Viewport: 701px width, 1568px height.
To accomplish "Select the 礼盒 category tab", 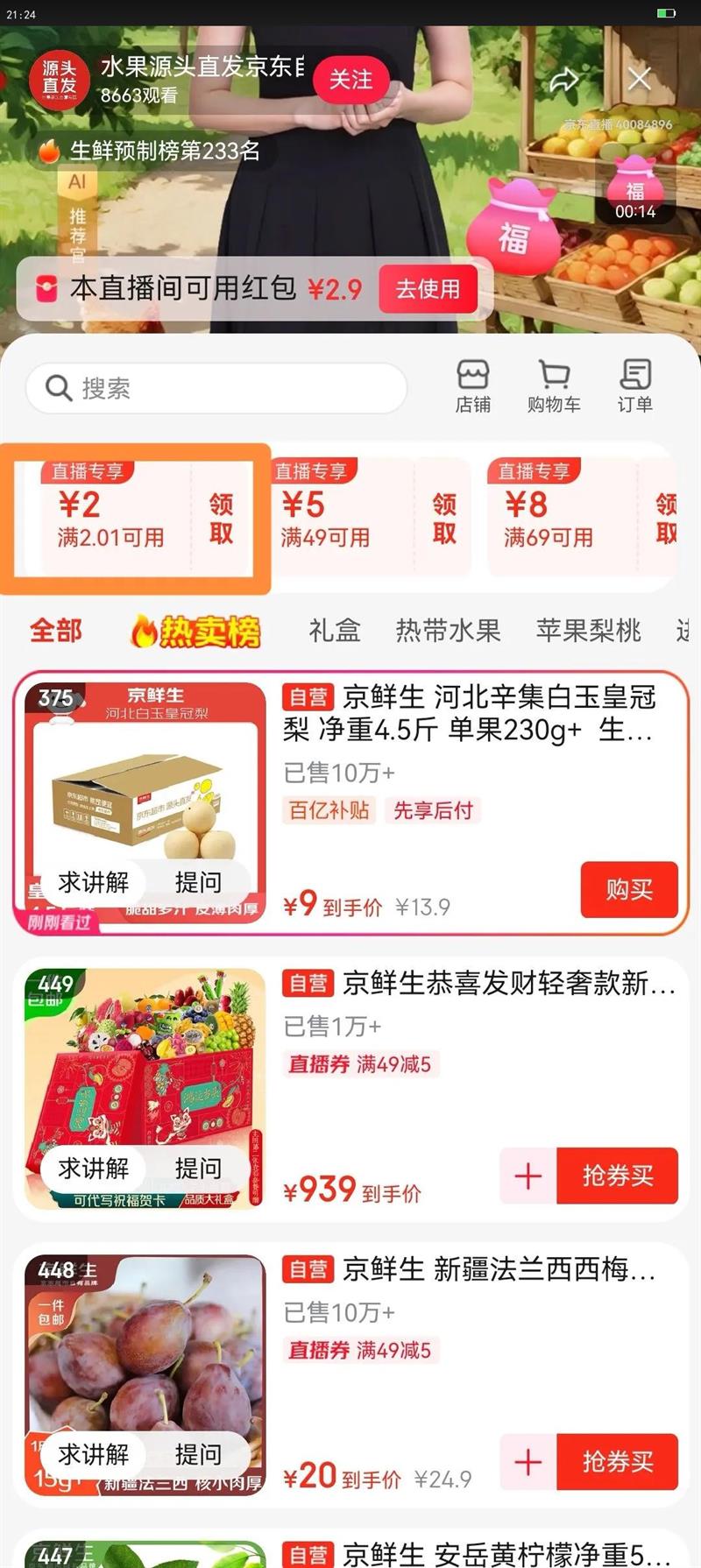I will coord(335,631).
